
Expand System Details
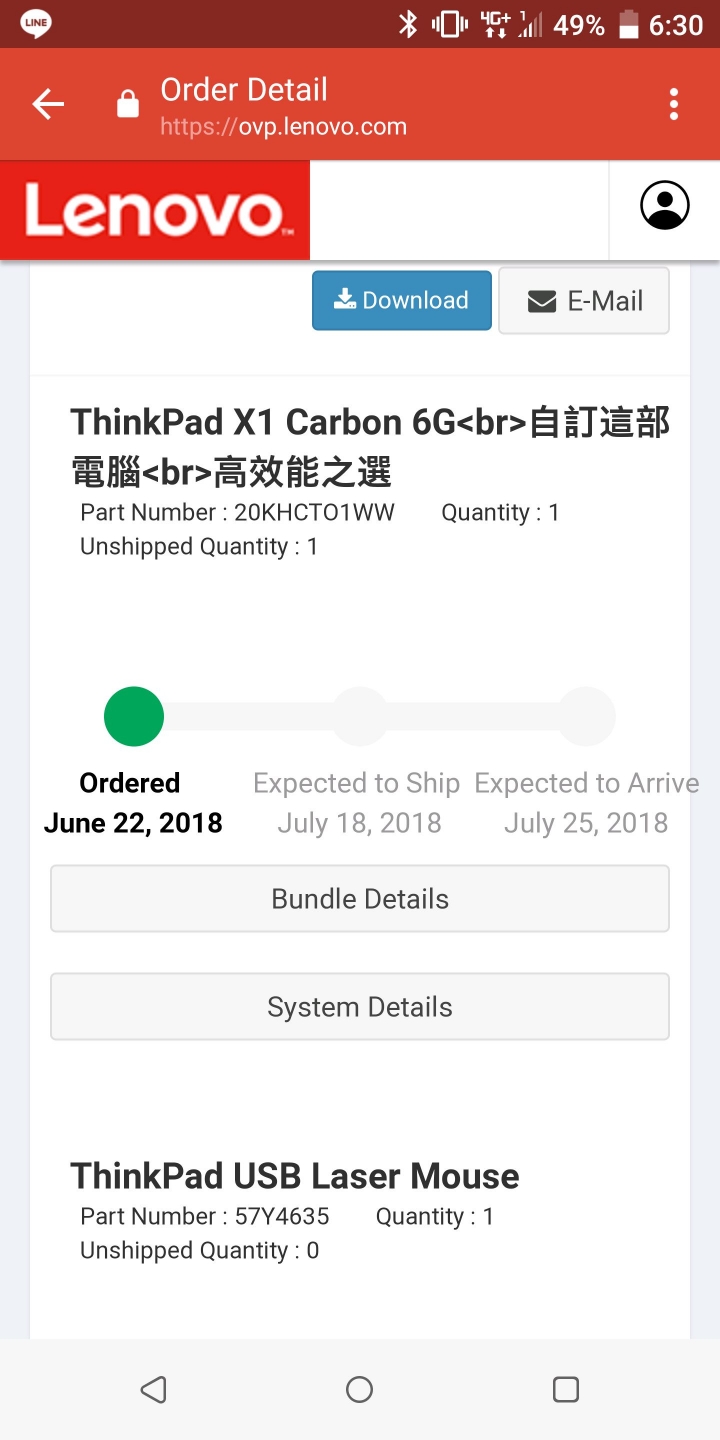[360, 1007]
